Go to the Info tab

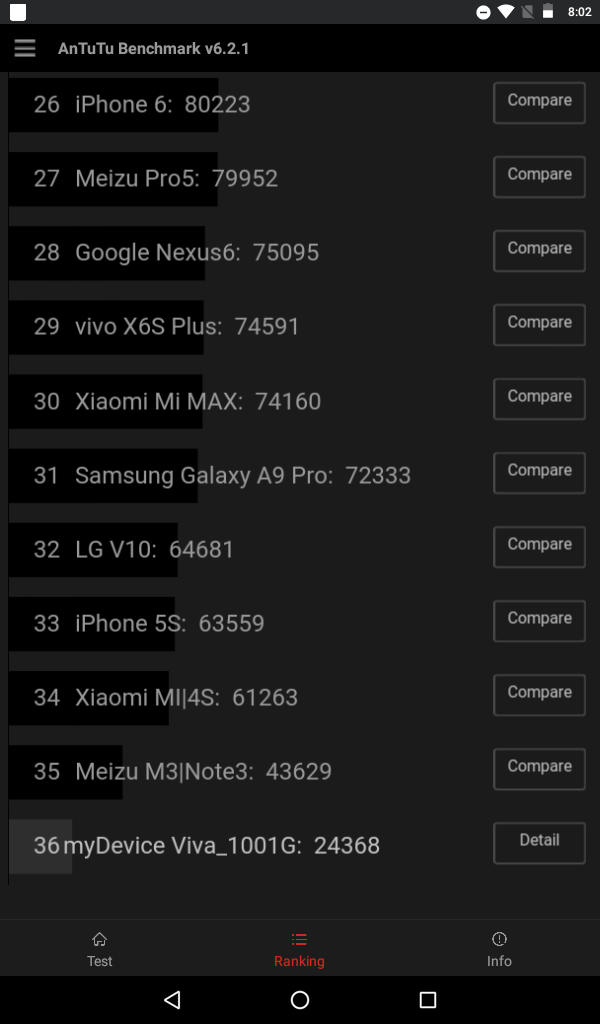[499, 949]
